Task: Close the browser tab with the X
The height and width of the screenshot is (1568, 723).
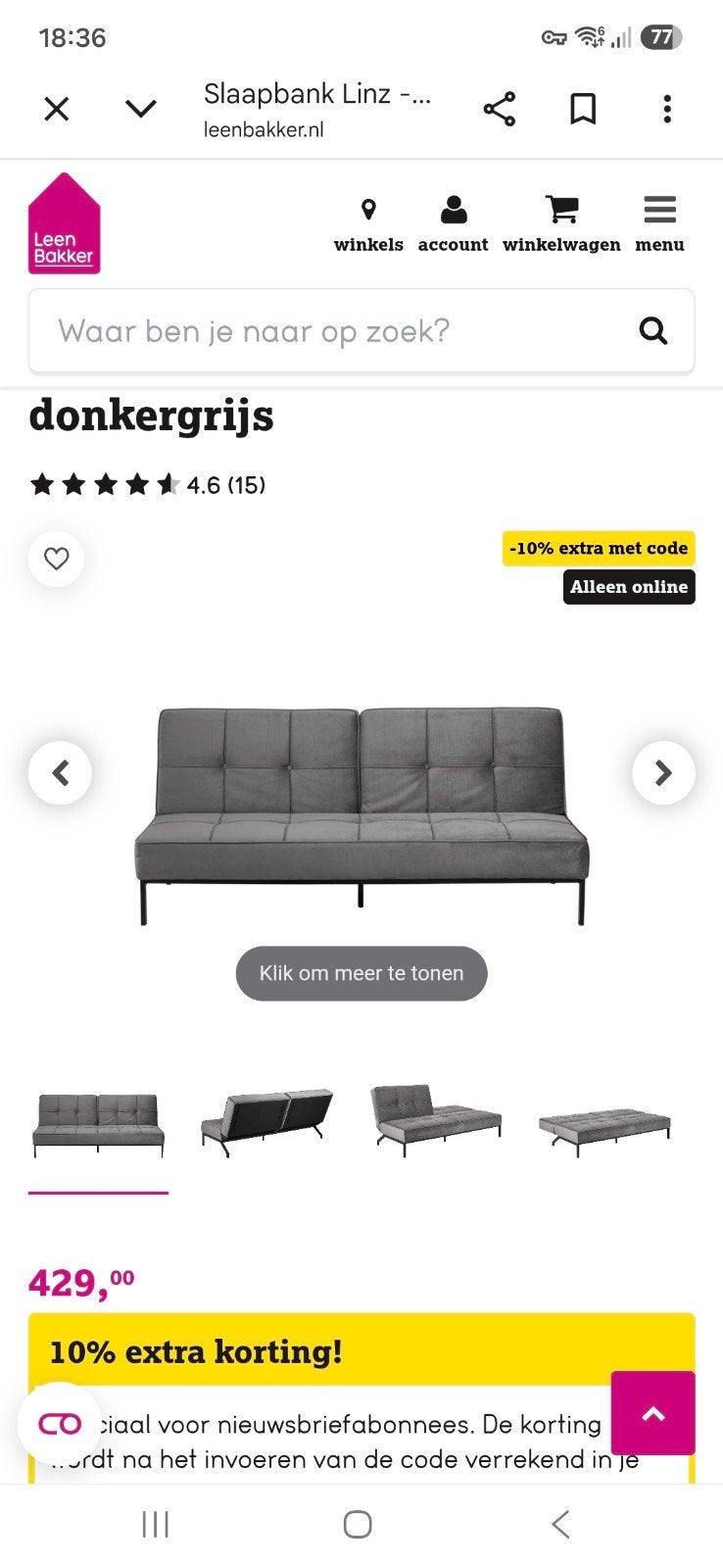Action: [57, 109]
